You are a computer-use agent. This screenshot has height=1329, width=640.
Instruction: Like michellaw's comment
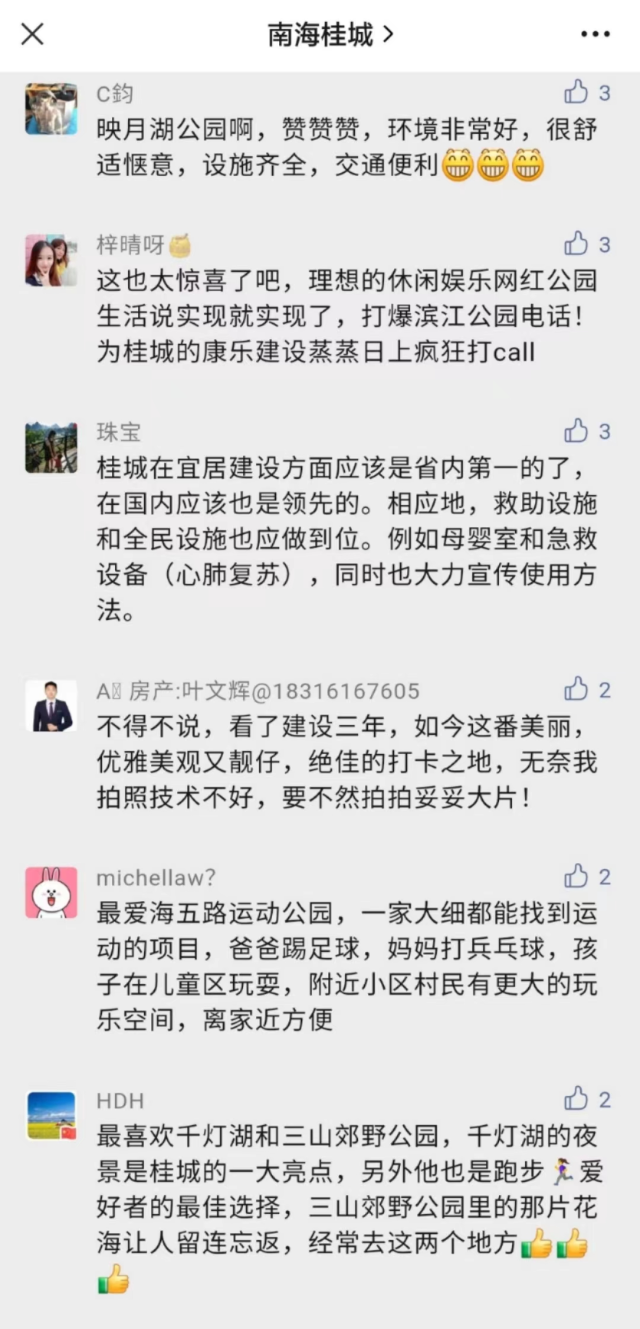577,877
